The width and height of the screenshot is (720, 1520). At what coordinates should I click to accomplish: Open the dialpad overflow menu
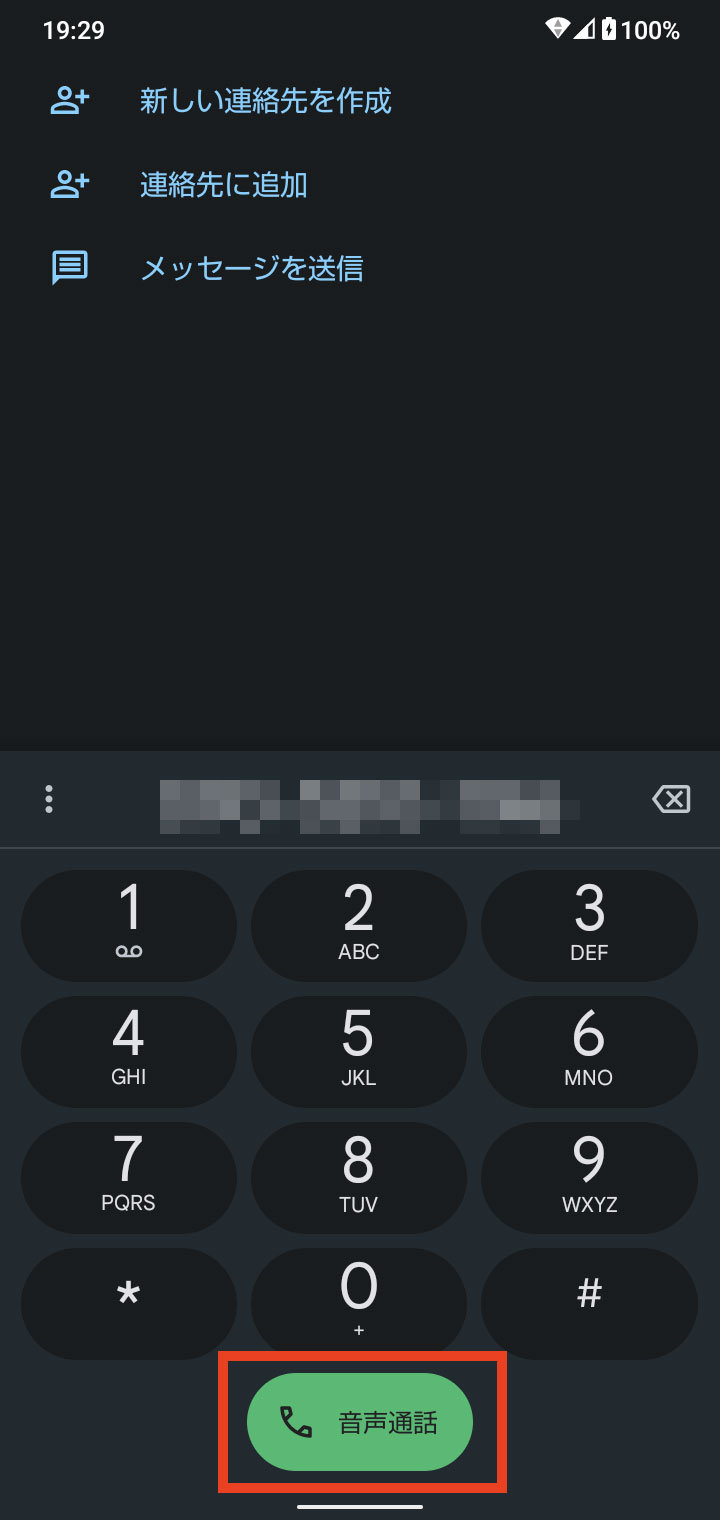coord(49,799)
